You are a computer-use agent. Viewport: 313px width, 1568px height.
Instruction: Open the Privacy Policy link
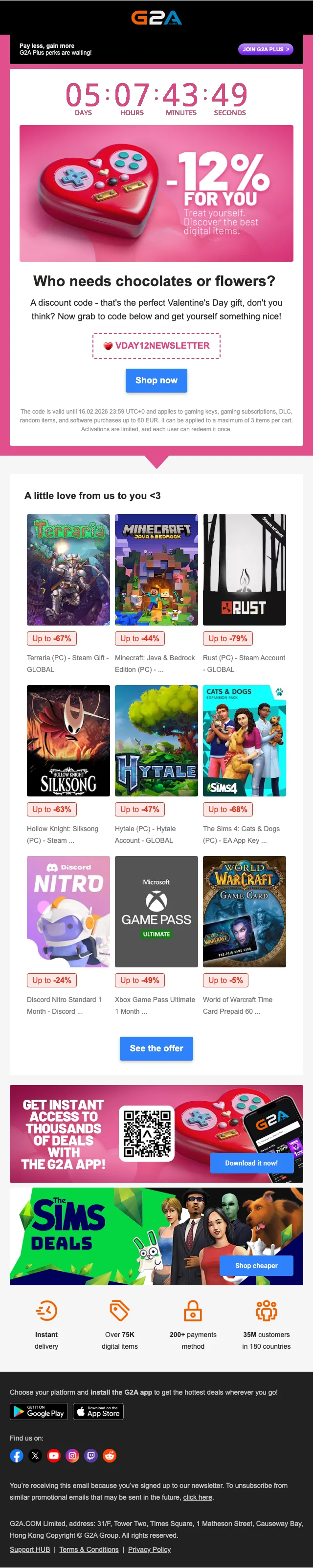150,1549
